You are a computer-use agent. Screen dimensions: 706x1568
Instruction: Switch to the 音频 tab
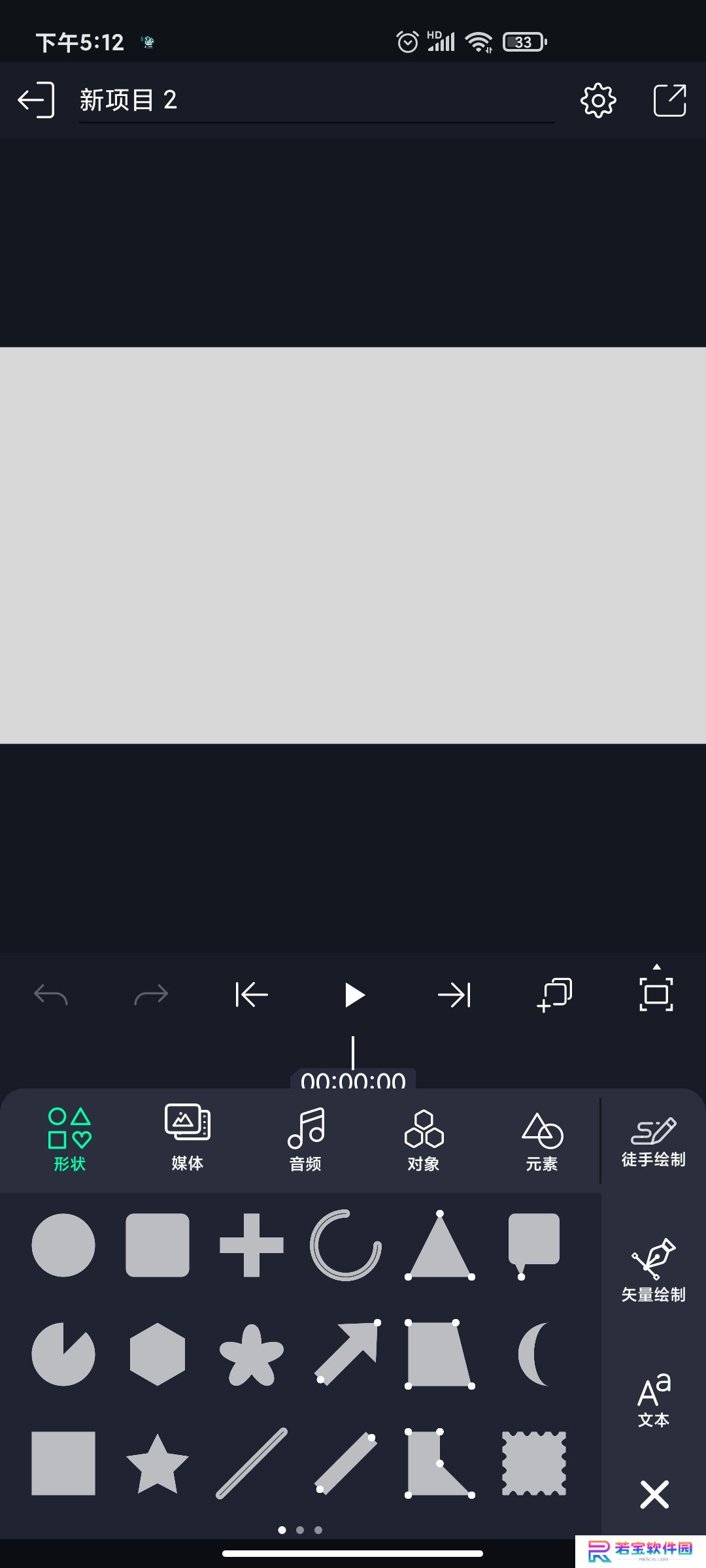pos(305,1139)
